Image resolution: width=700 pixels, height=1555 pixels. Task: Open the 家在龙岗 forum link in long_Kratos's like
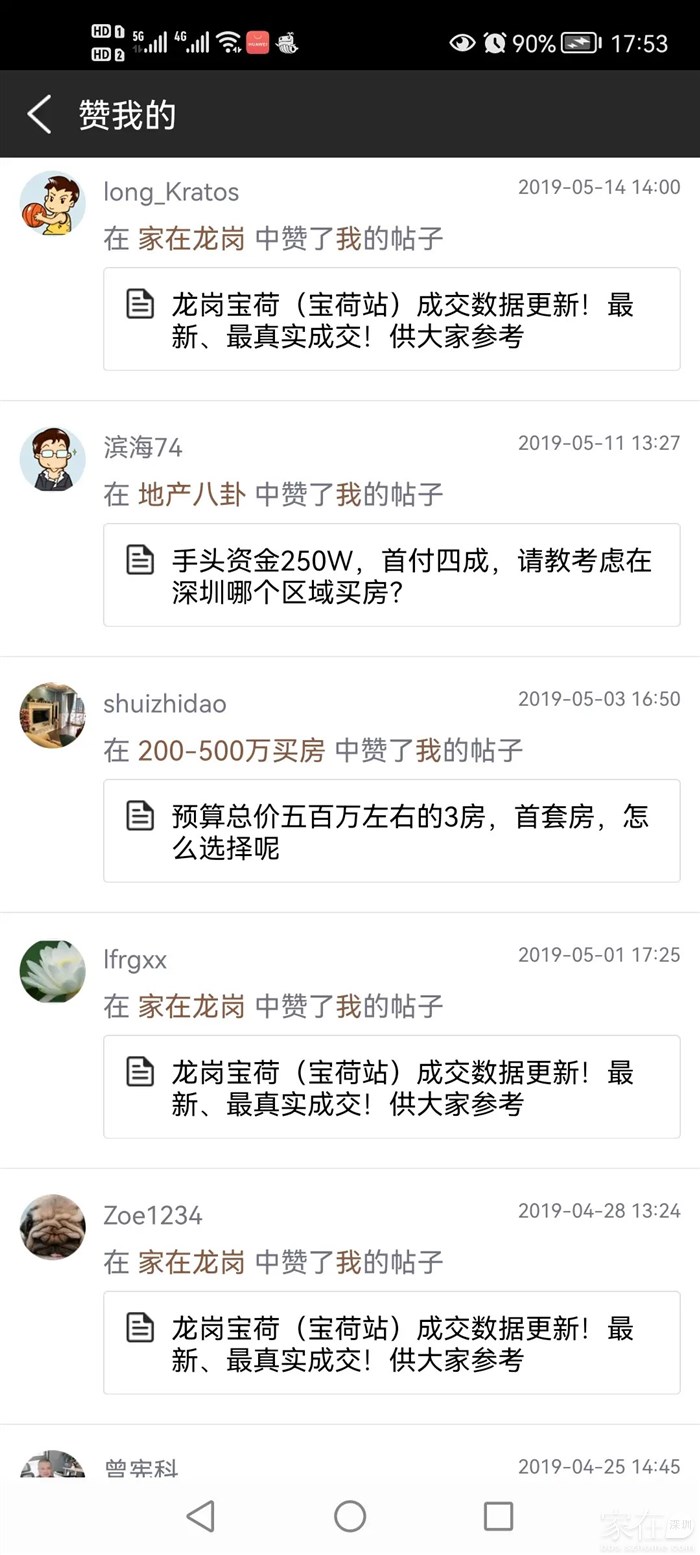191,239
